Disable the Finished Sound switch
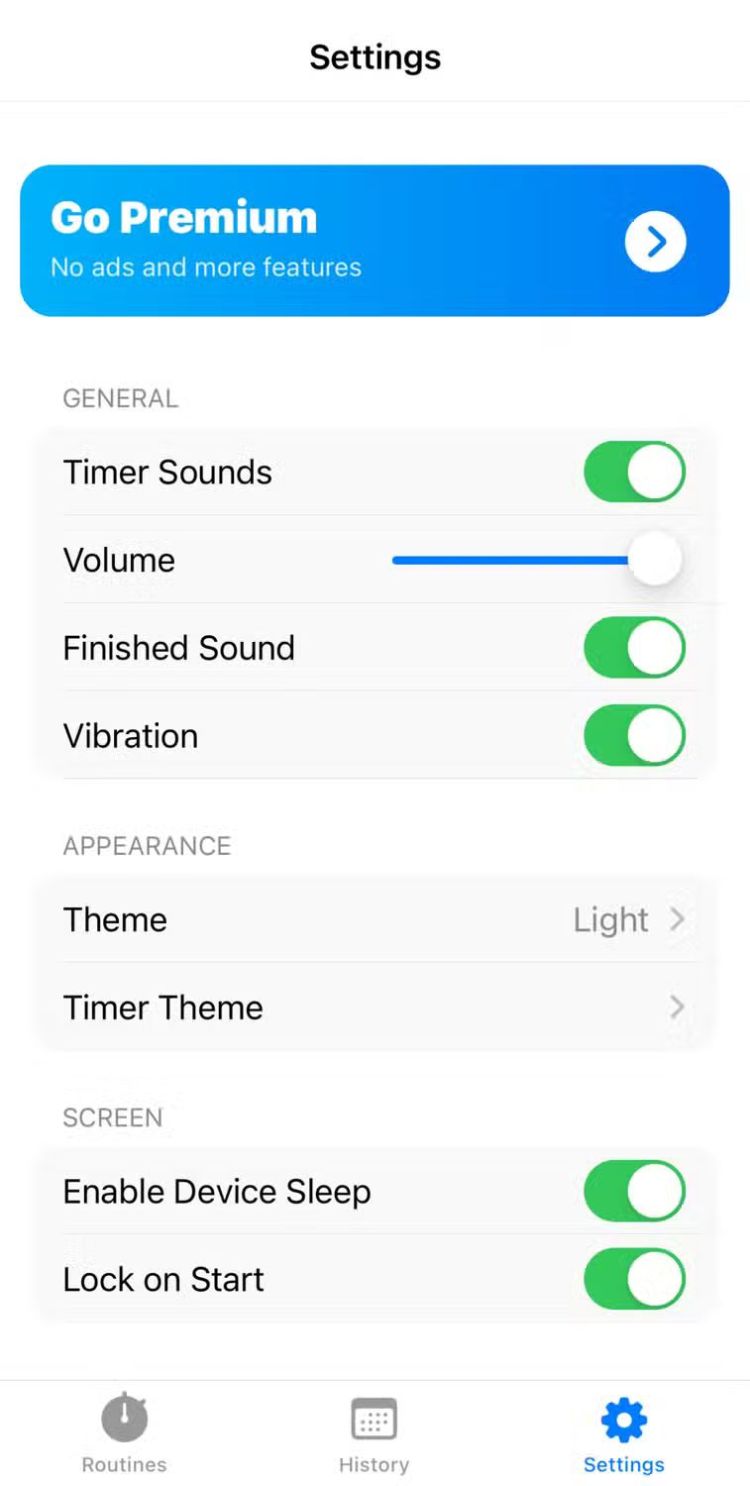This screenshot has width=750, height=1486. 635,648
